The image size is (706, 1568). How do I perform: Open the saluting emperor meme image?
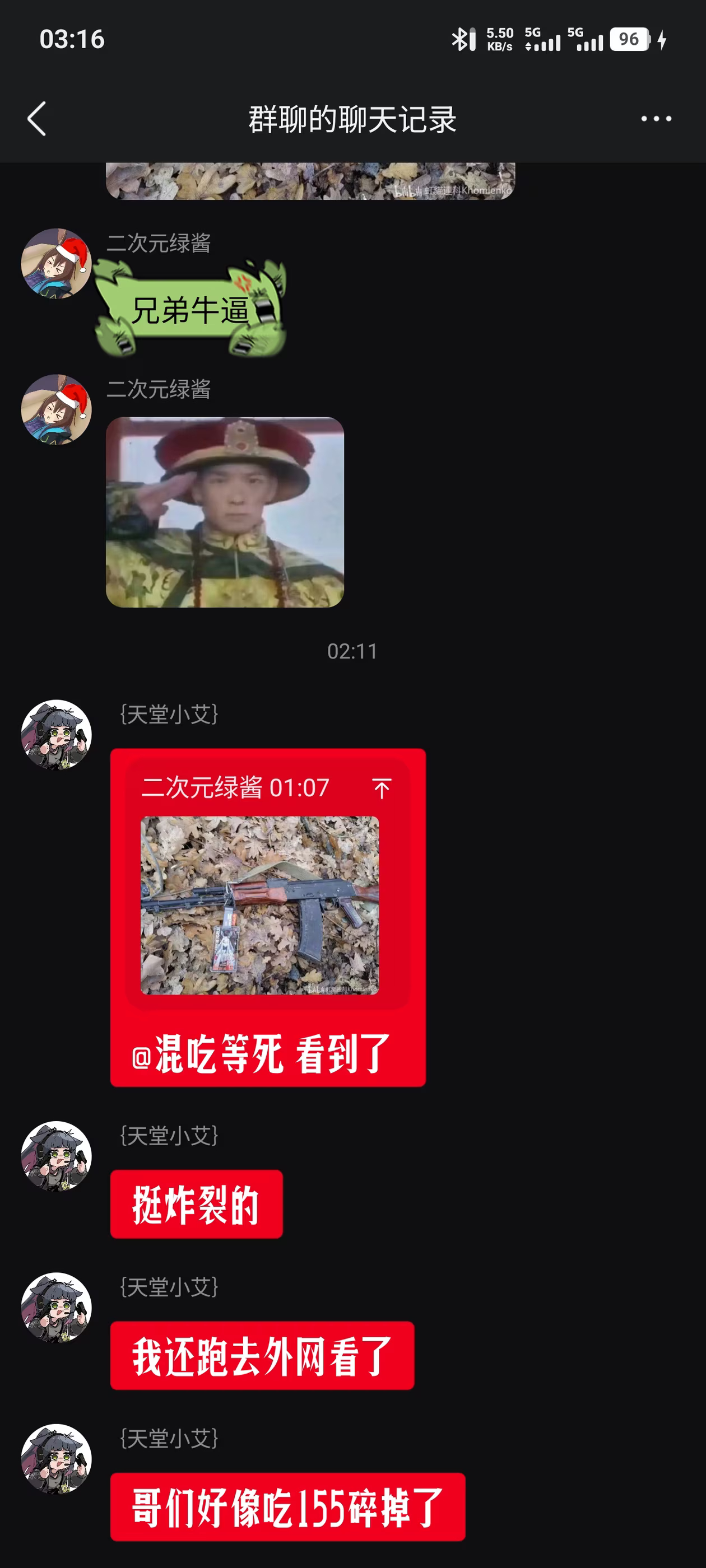coord(225,512)
